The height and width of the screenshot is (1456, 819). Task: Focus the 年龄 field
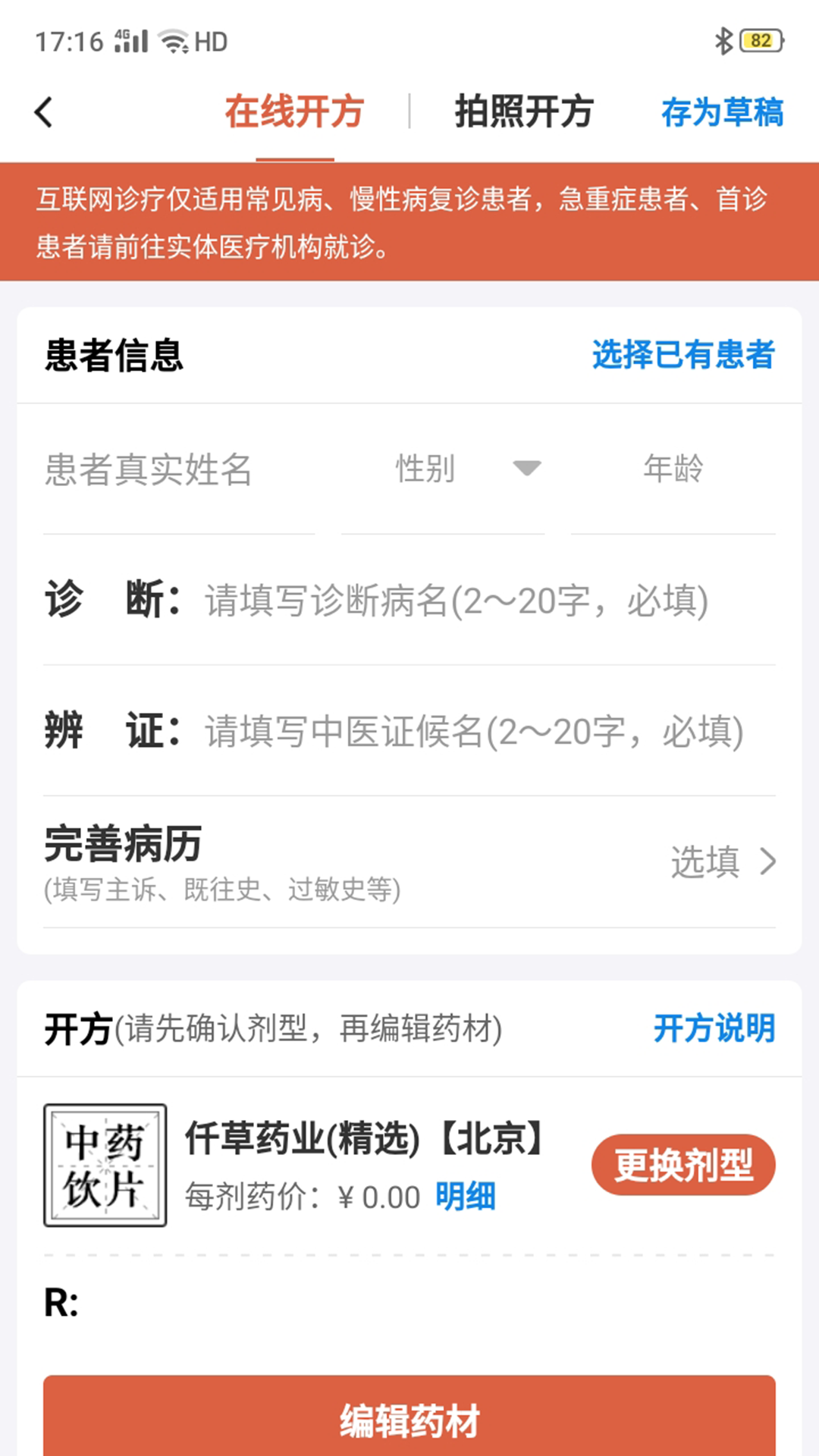click(x=673, y=469)
